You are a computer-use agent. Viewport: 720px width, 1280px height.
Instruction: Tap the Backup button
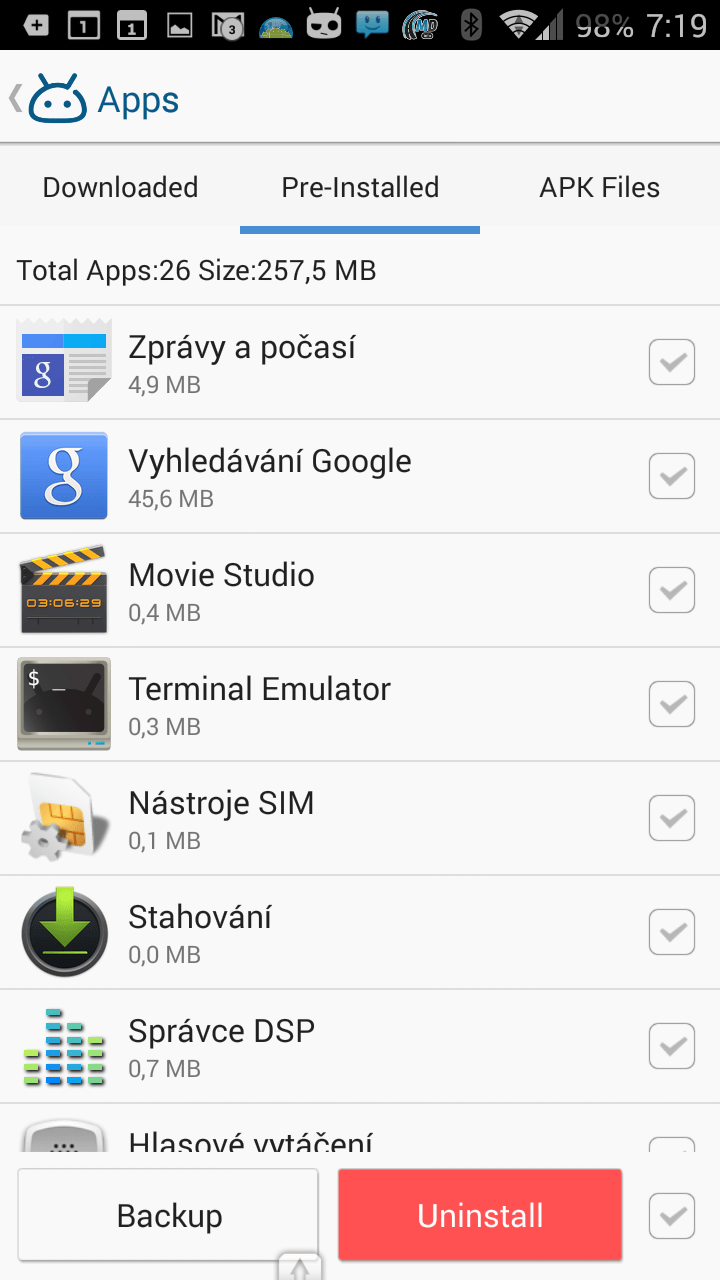[168, 1215]
